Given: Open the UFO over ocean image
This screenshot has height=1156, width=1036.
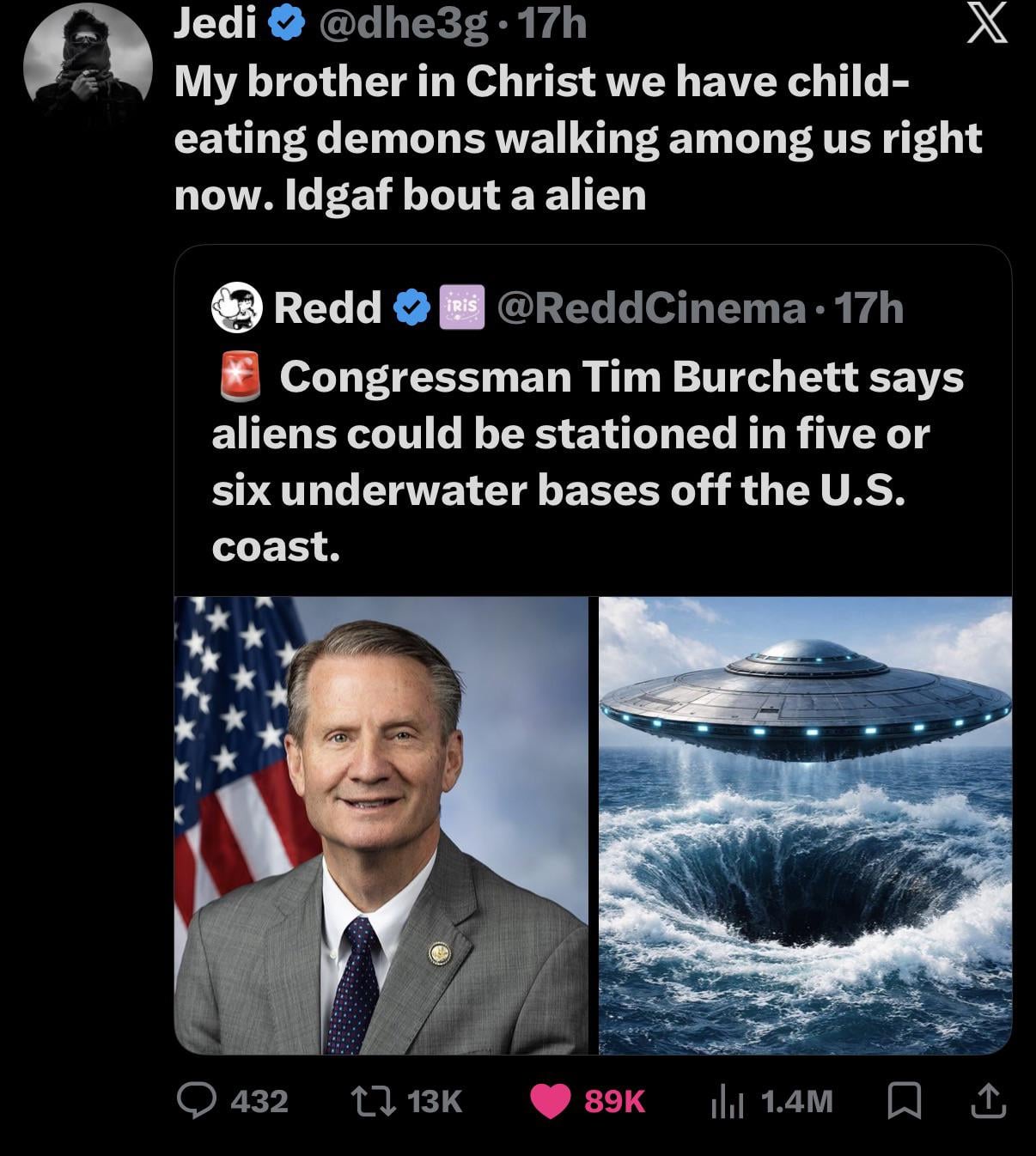Looking at the screenshot, I should pyautogui.click(x=805, y=824).
